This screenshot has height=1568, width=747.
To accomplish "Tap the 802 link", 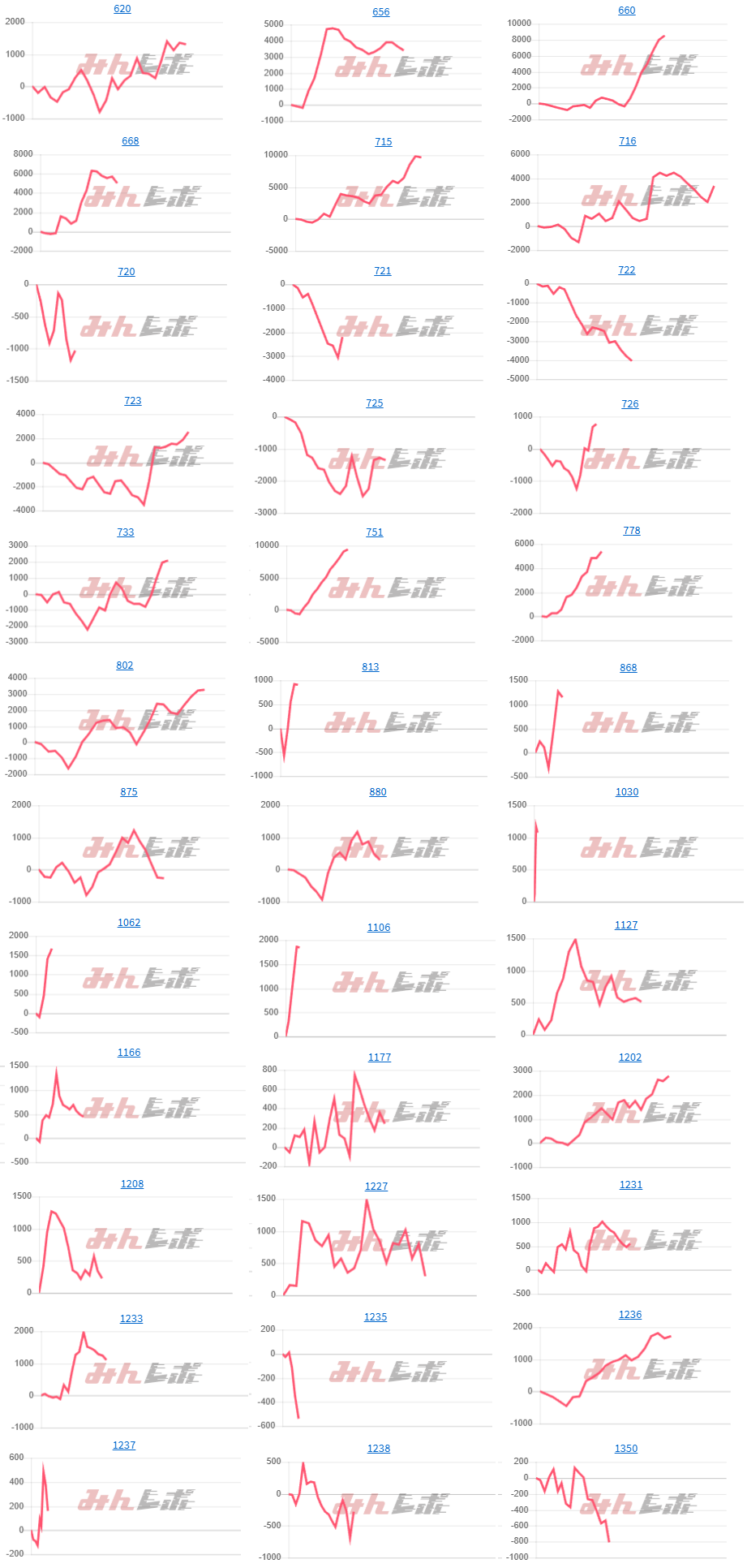I will coord(125,666).
